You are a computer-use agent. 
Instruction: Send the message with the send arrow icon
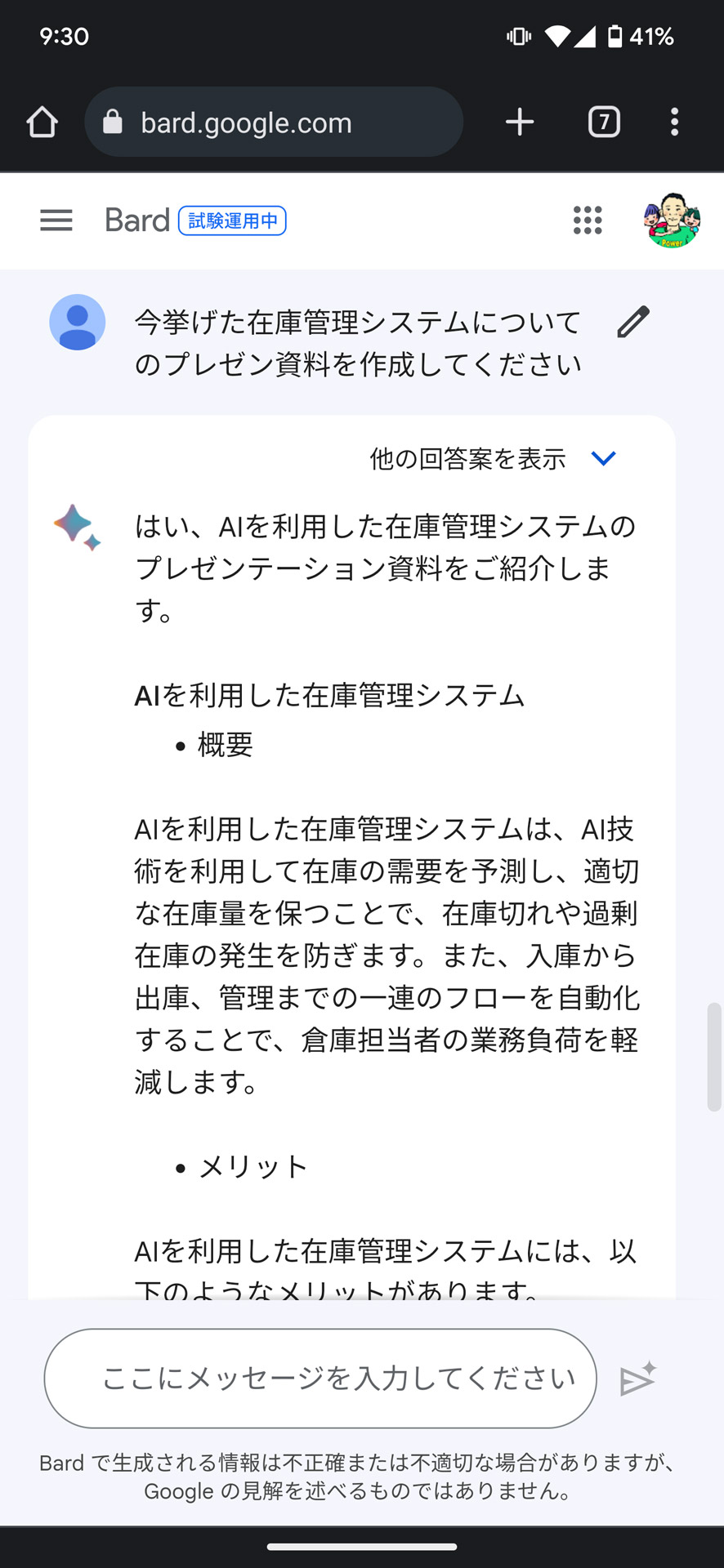point(638,1379)
